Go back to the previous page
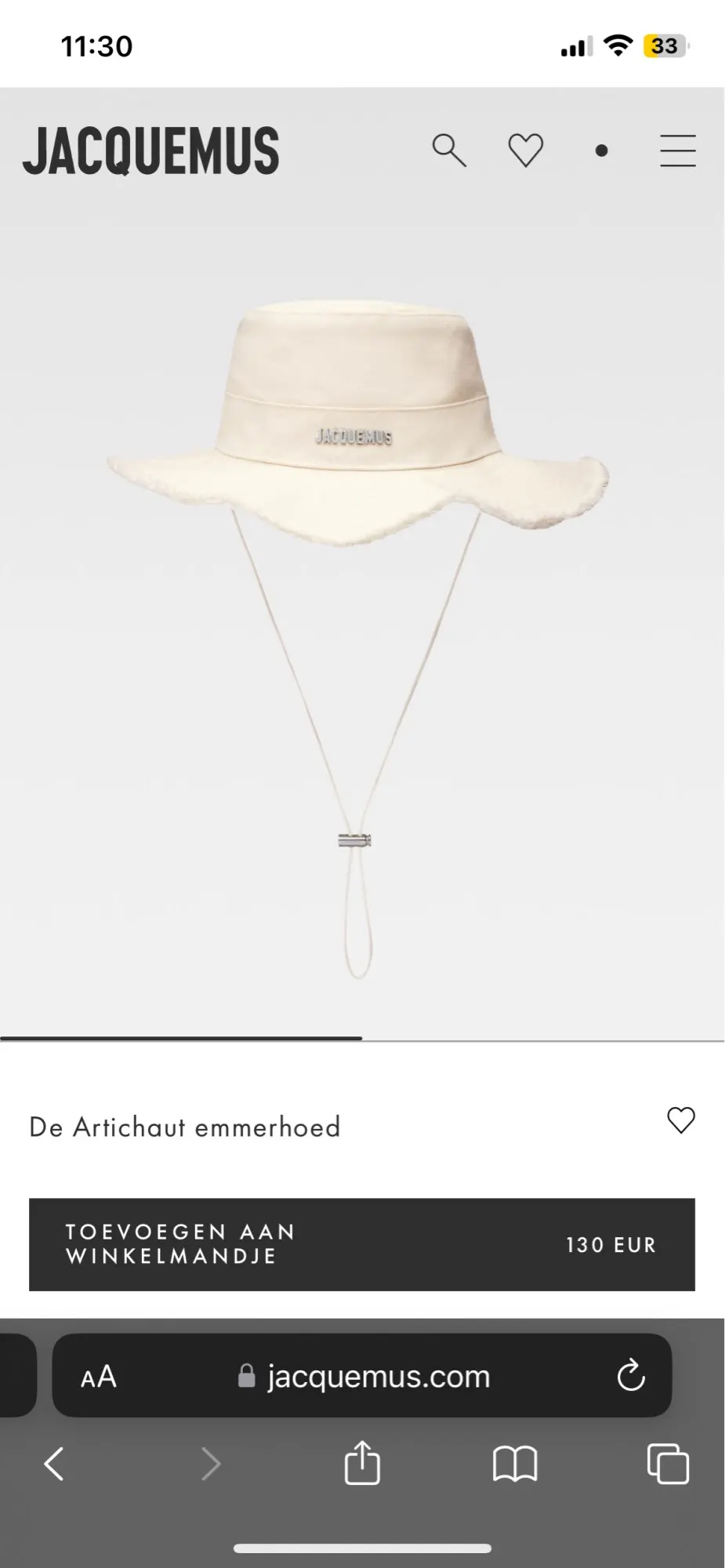This screenshot has height=1568, width=725. click(x=53, y=1464)
